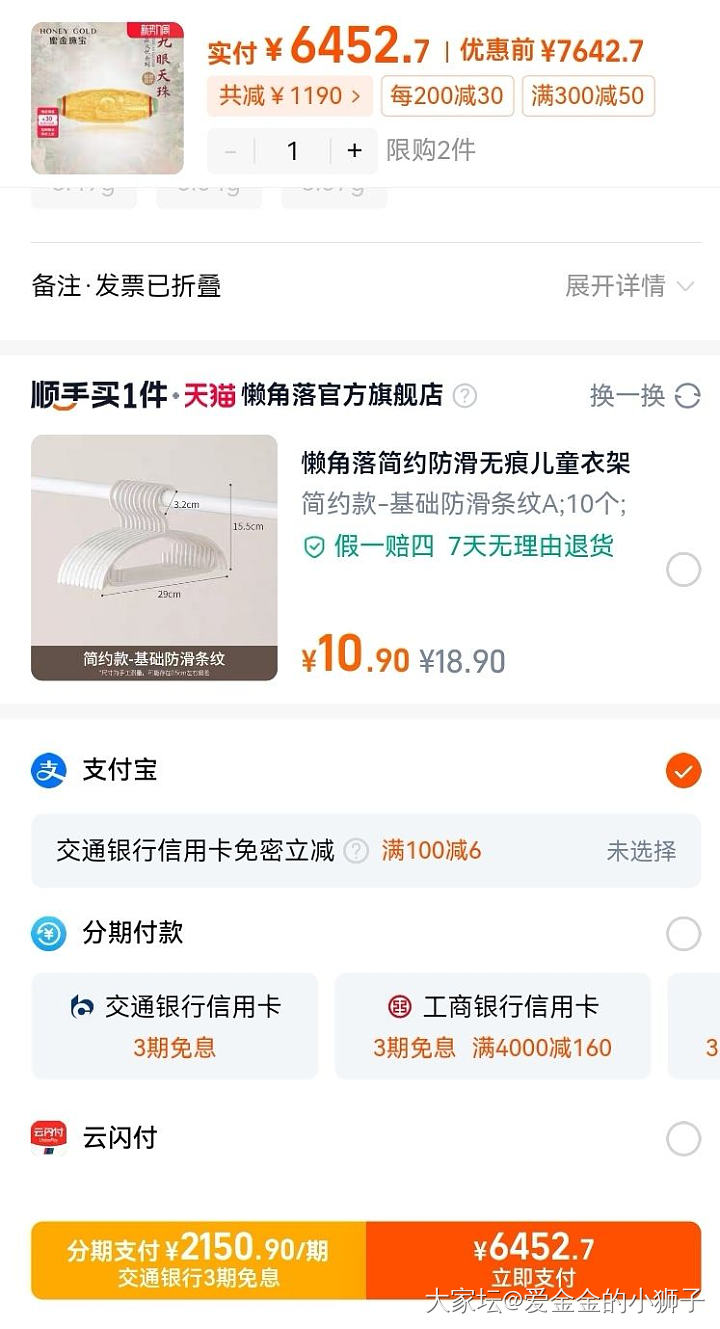The width and height of the screenshot is (720, 1329).
Task: Select 云闪付 as the payment method
Action: point(683,1138)
